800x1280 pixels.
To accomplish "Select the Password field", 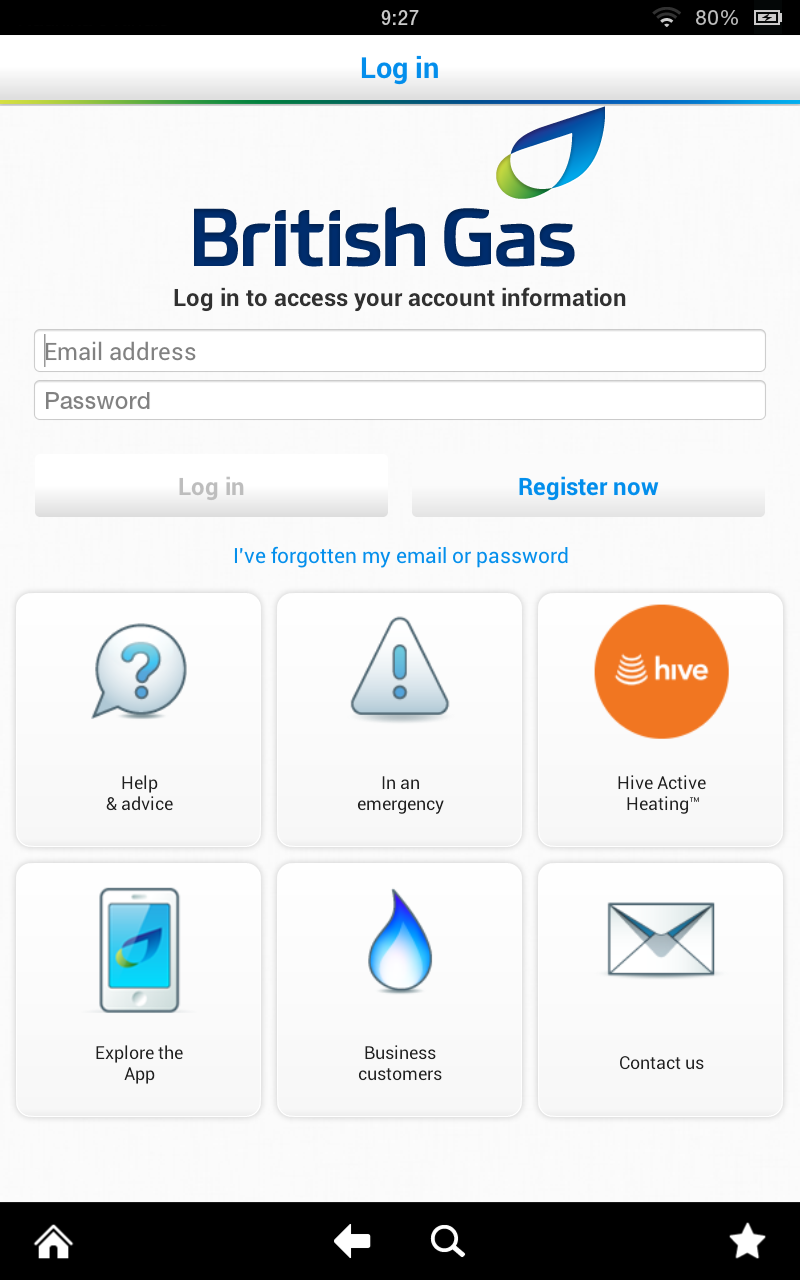I will tap(400, 400).
